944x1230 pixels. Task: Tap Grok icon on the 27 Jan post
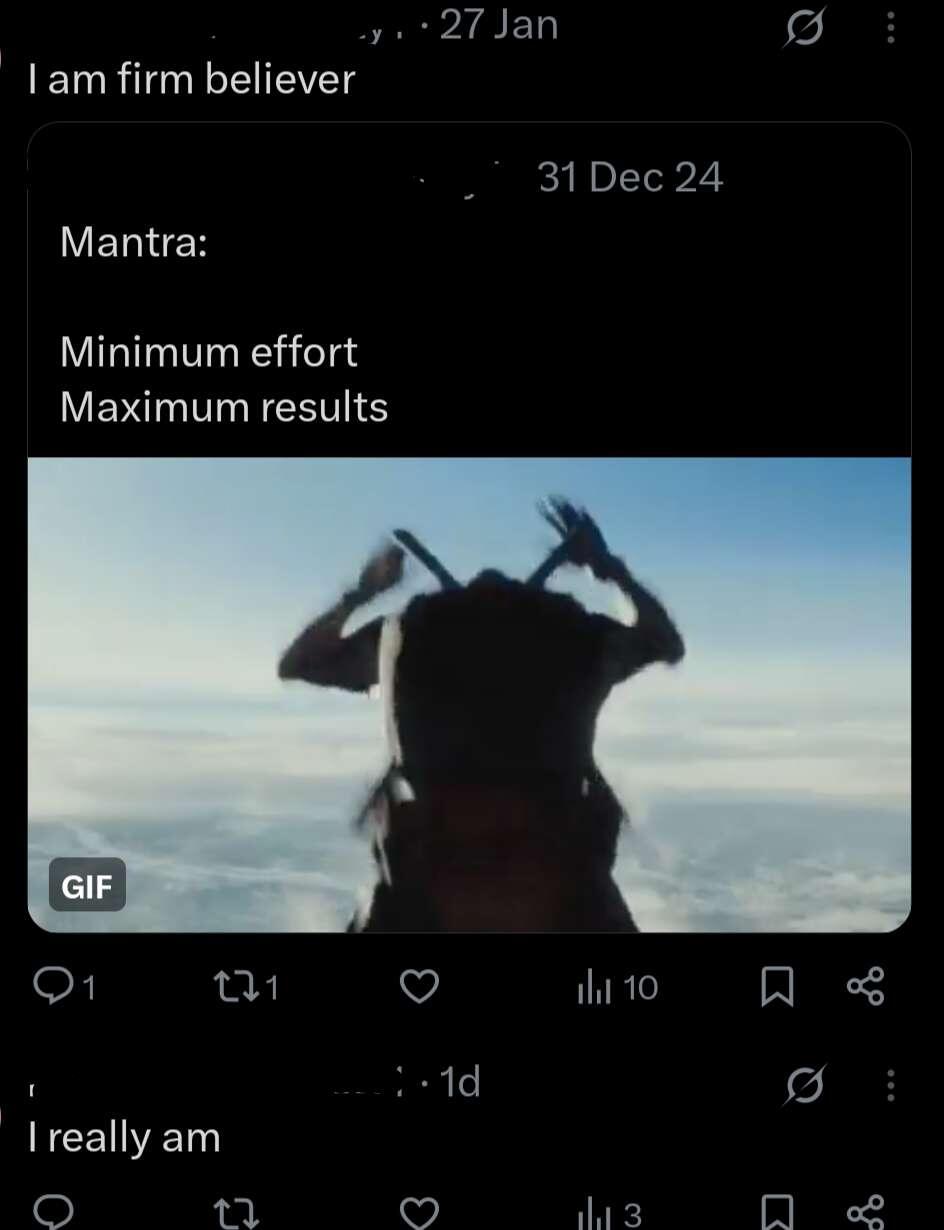point(802,29)
